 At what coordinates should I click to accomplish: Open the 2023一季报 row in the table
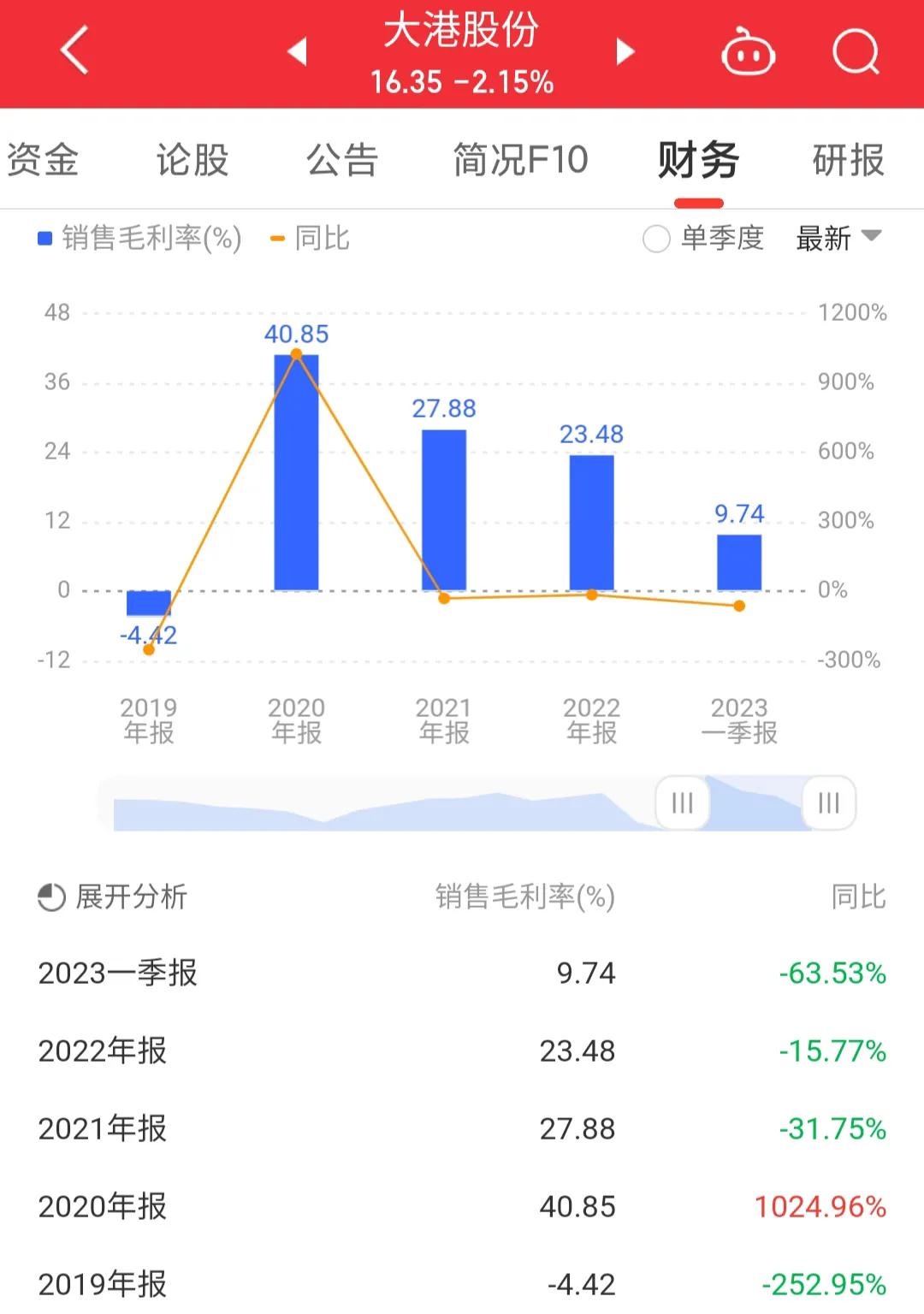point(462,973)
